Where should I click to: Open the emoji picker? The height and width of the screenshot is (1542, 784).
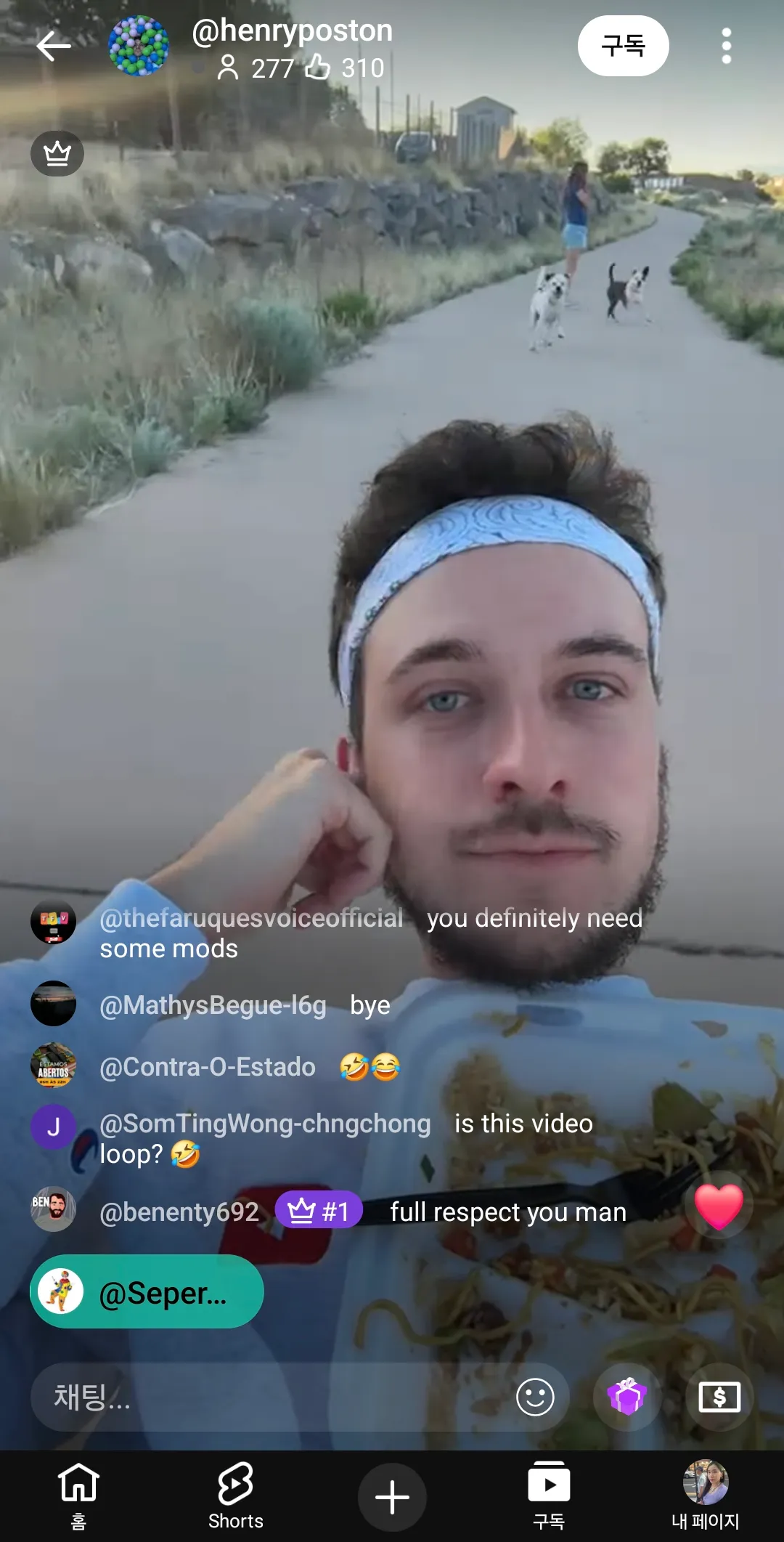535,1396
